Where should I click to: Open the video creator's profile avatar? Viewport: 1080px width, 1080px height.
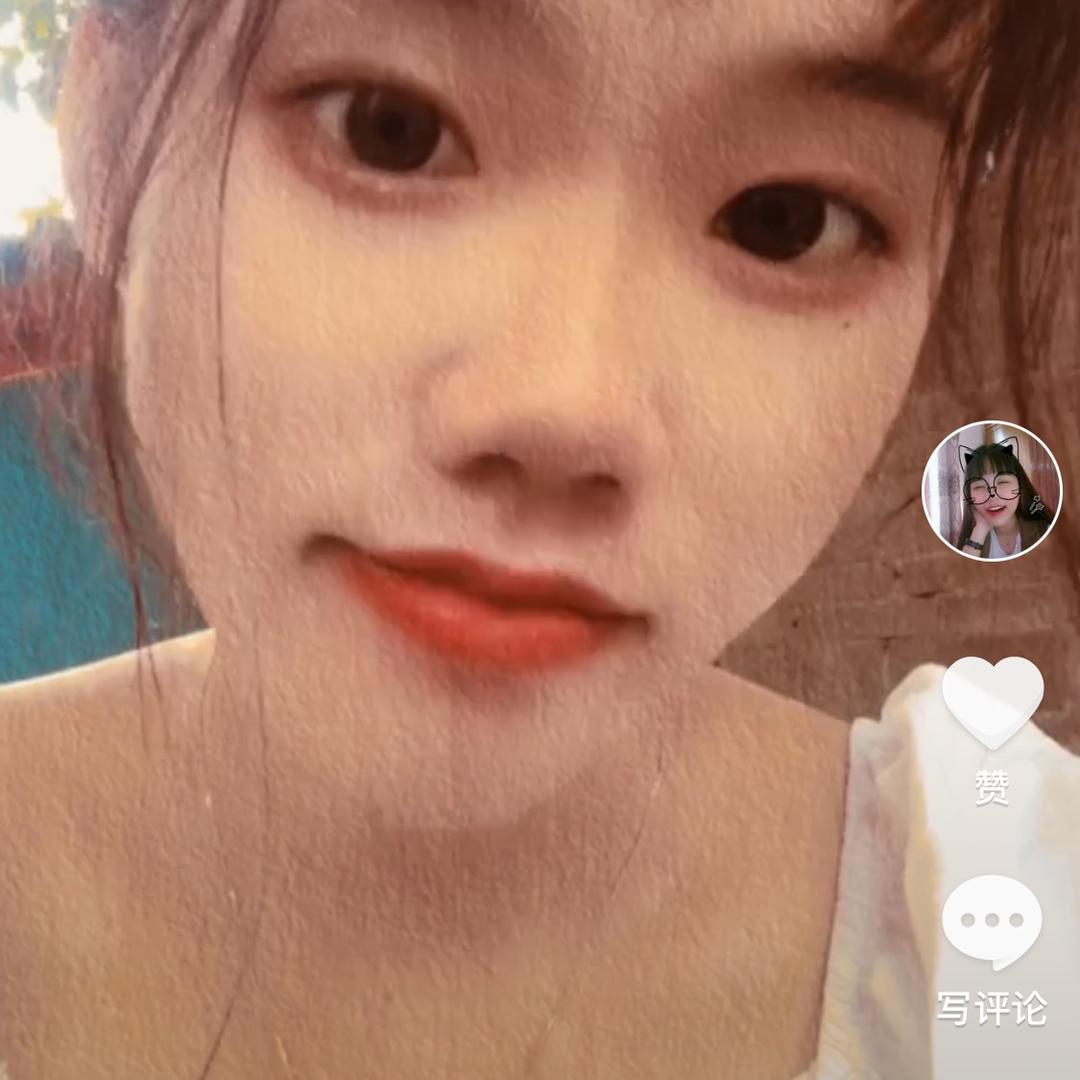(x=991, y=490)
